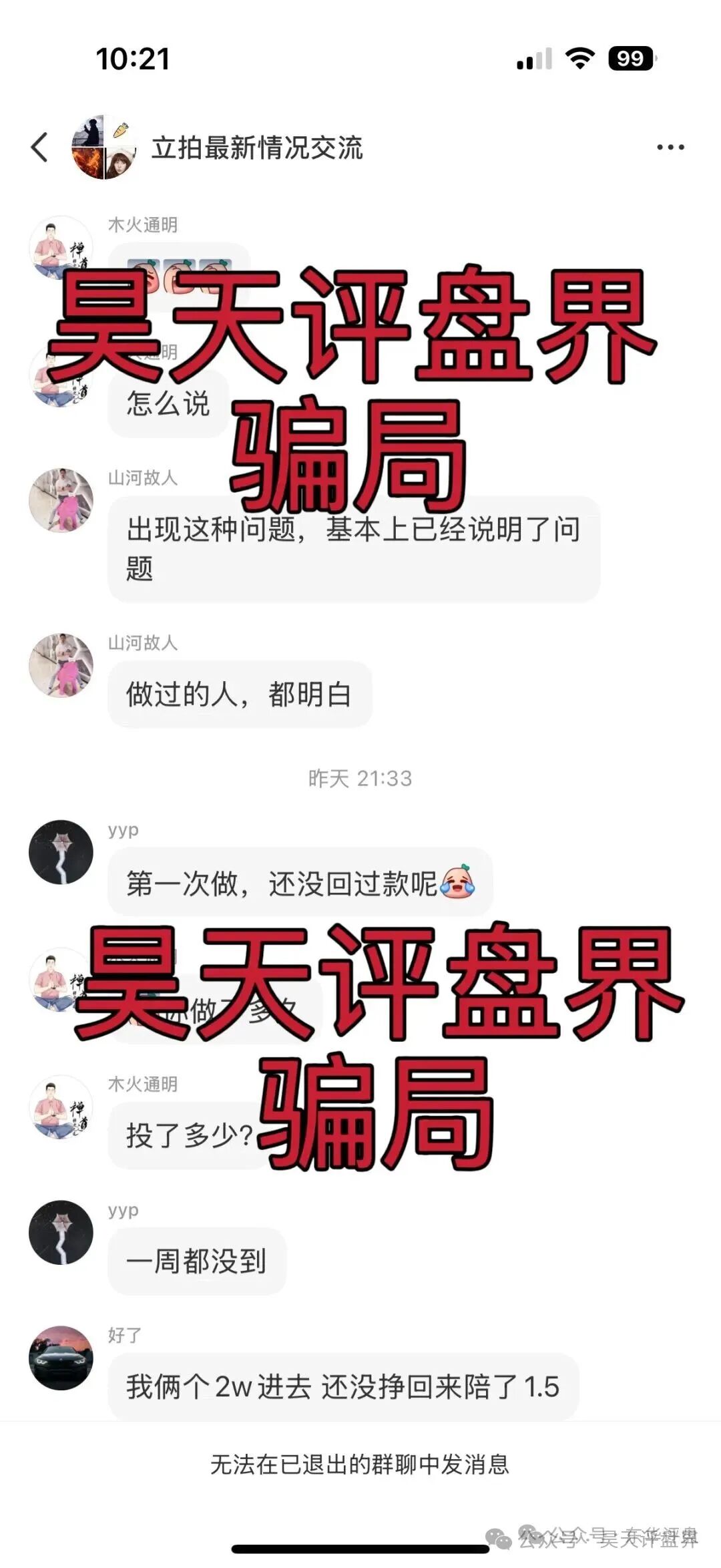Open the three-dot overflow menu
The width and height of the screenshot is (721, 1568).
pos(670,148)
